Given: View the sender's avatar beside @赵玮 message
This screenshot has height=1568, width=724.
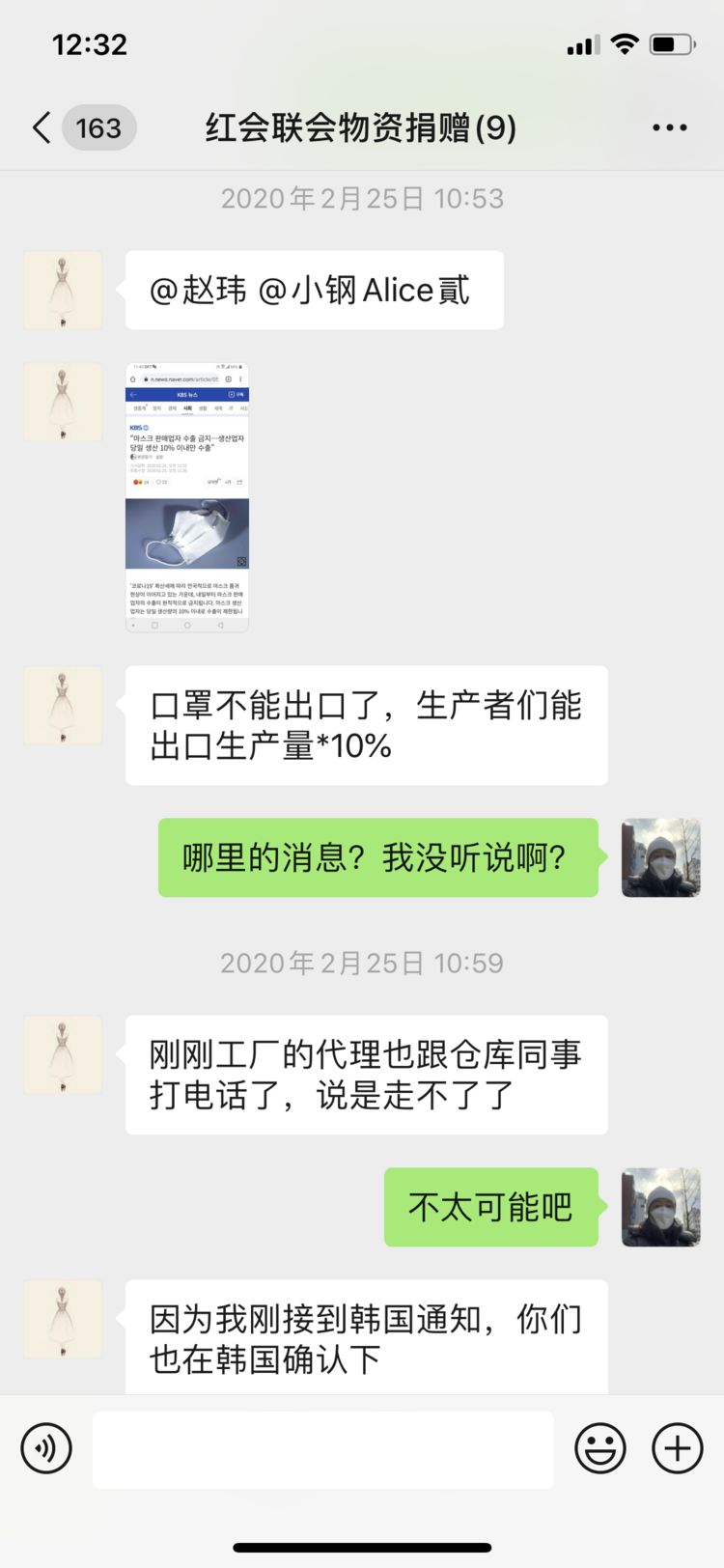Looking at the screenshot, I should (x=63, y=291).
